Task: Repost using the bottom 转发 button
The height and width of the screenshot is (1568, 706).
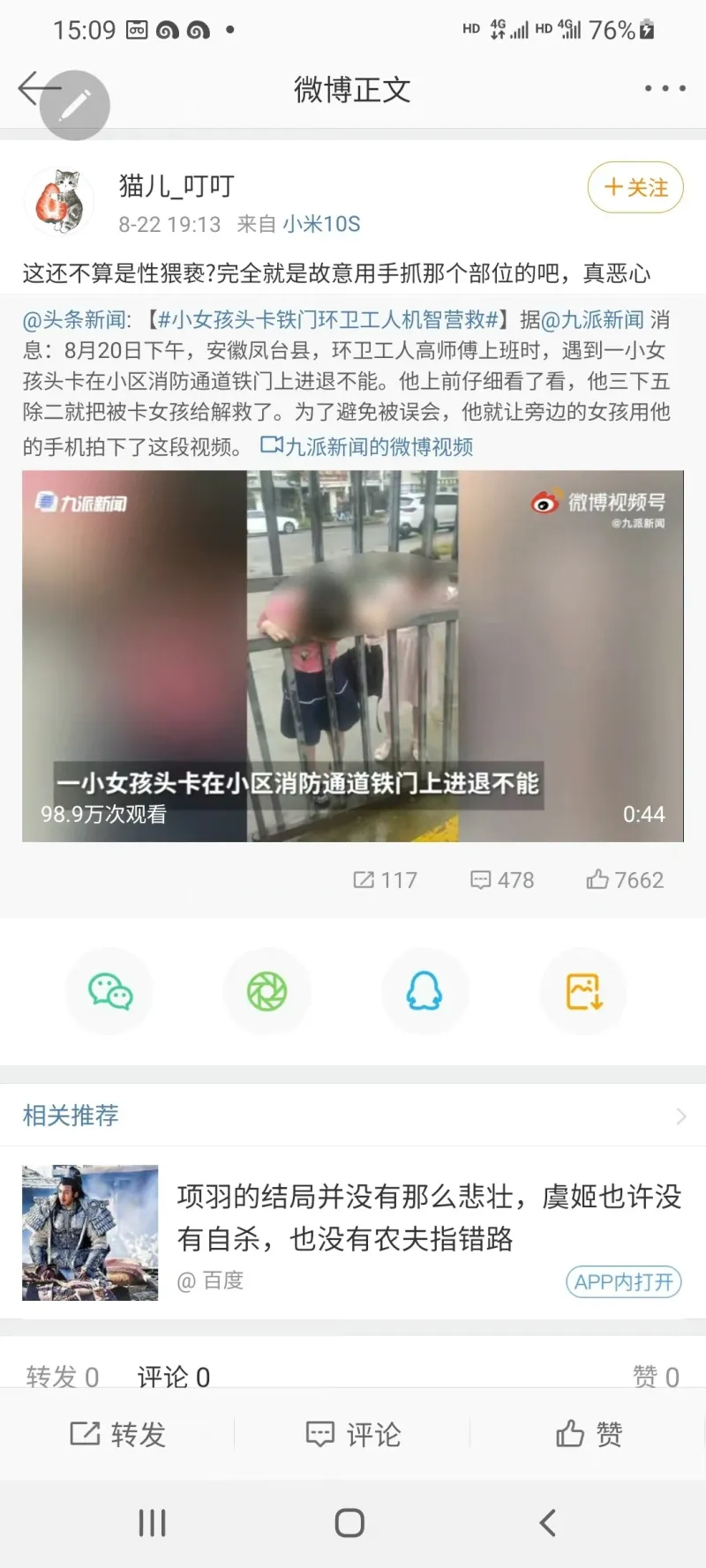Action: tap(117, 1435)
